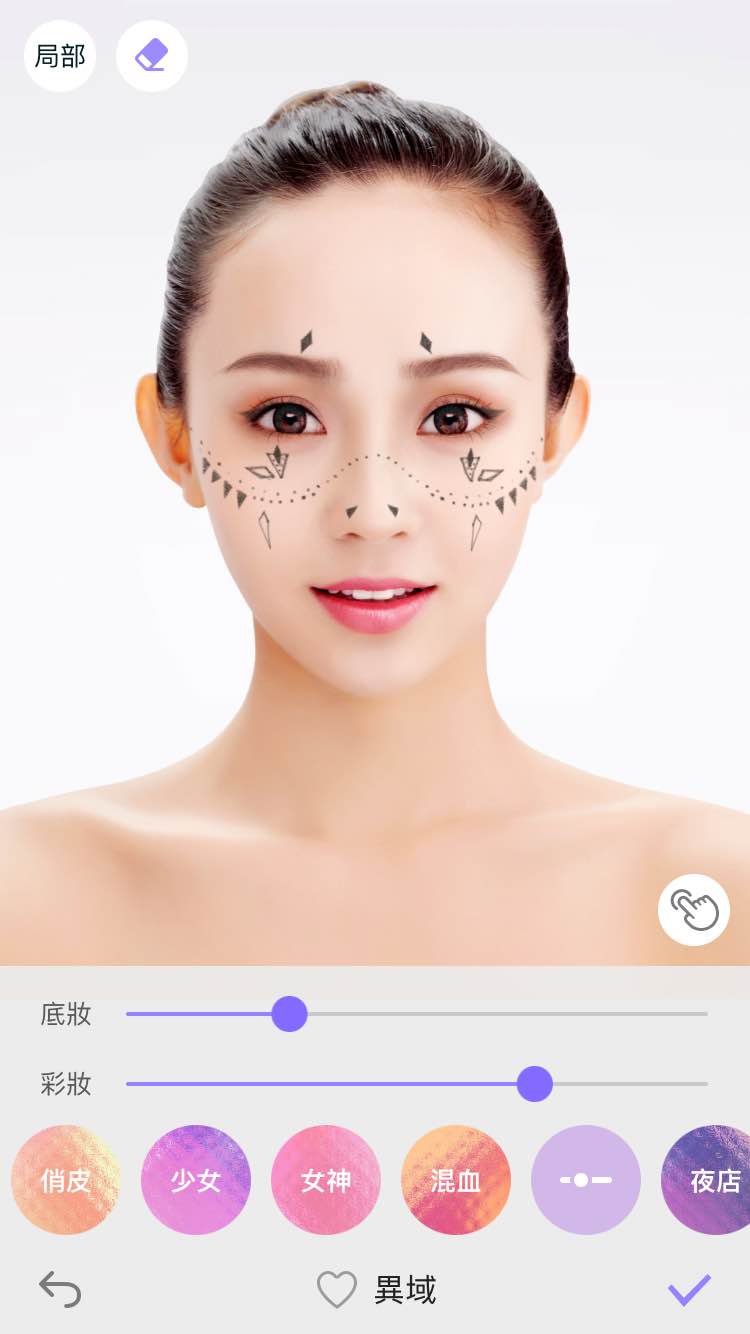Open the 局部 partial adjustment panel

[x=58, y=56]
